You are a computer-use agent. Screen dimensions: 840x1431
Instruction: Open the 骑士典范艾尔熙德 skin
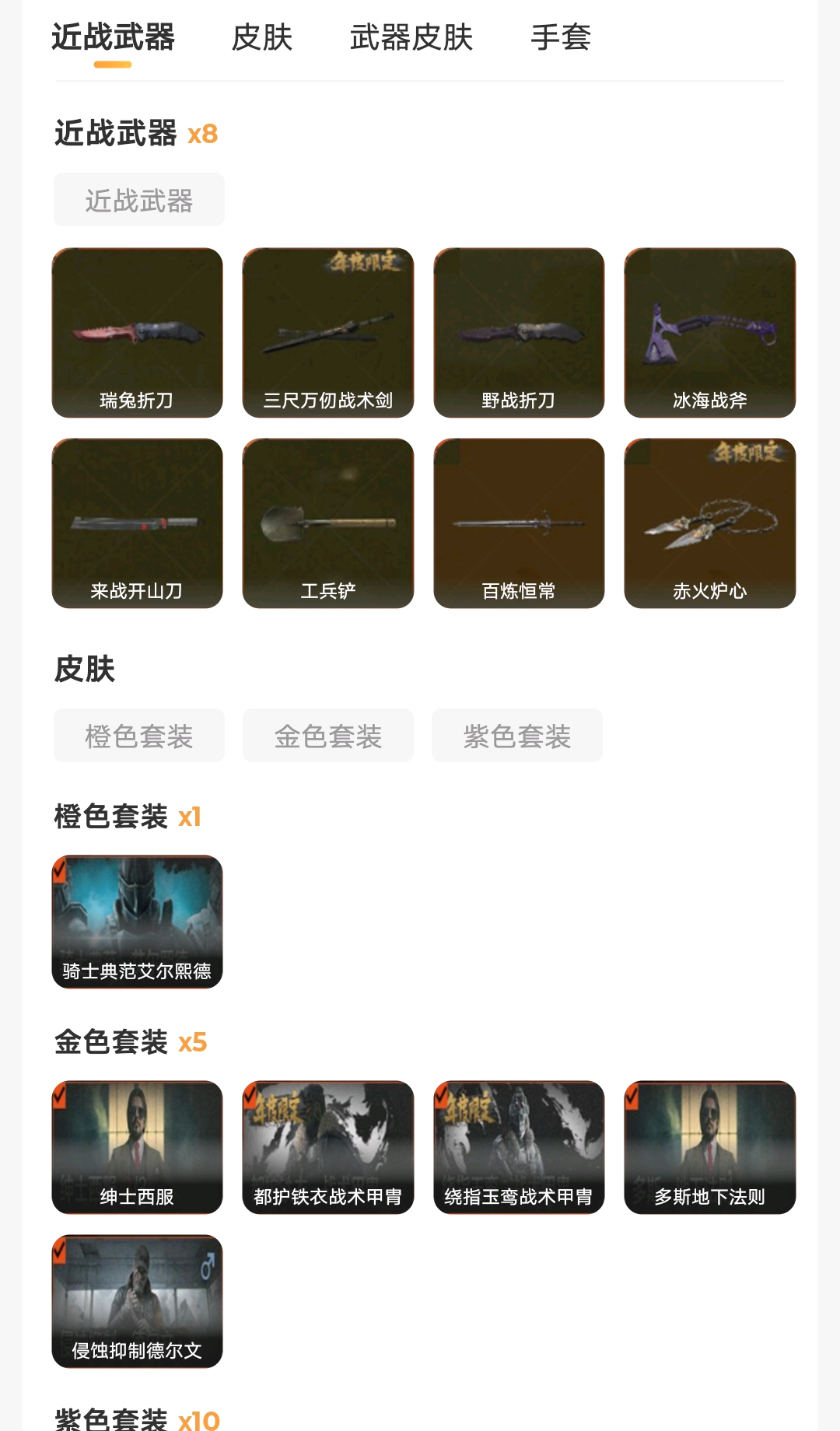[x=138, y=922]
